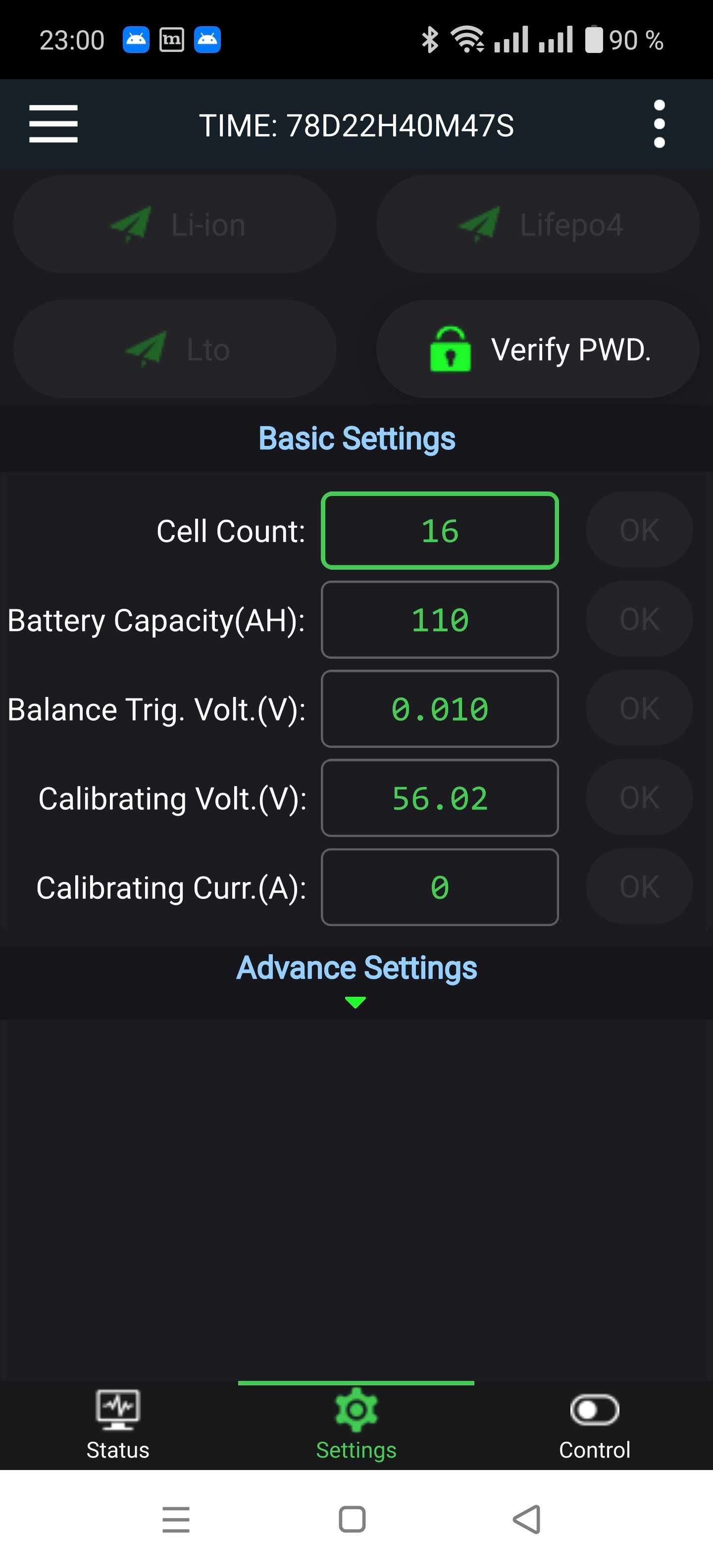Open the three-dot overflow menu
The height and width of the screenshot is (1568, 713).
point(659,124)
